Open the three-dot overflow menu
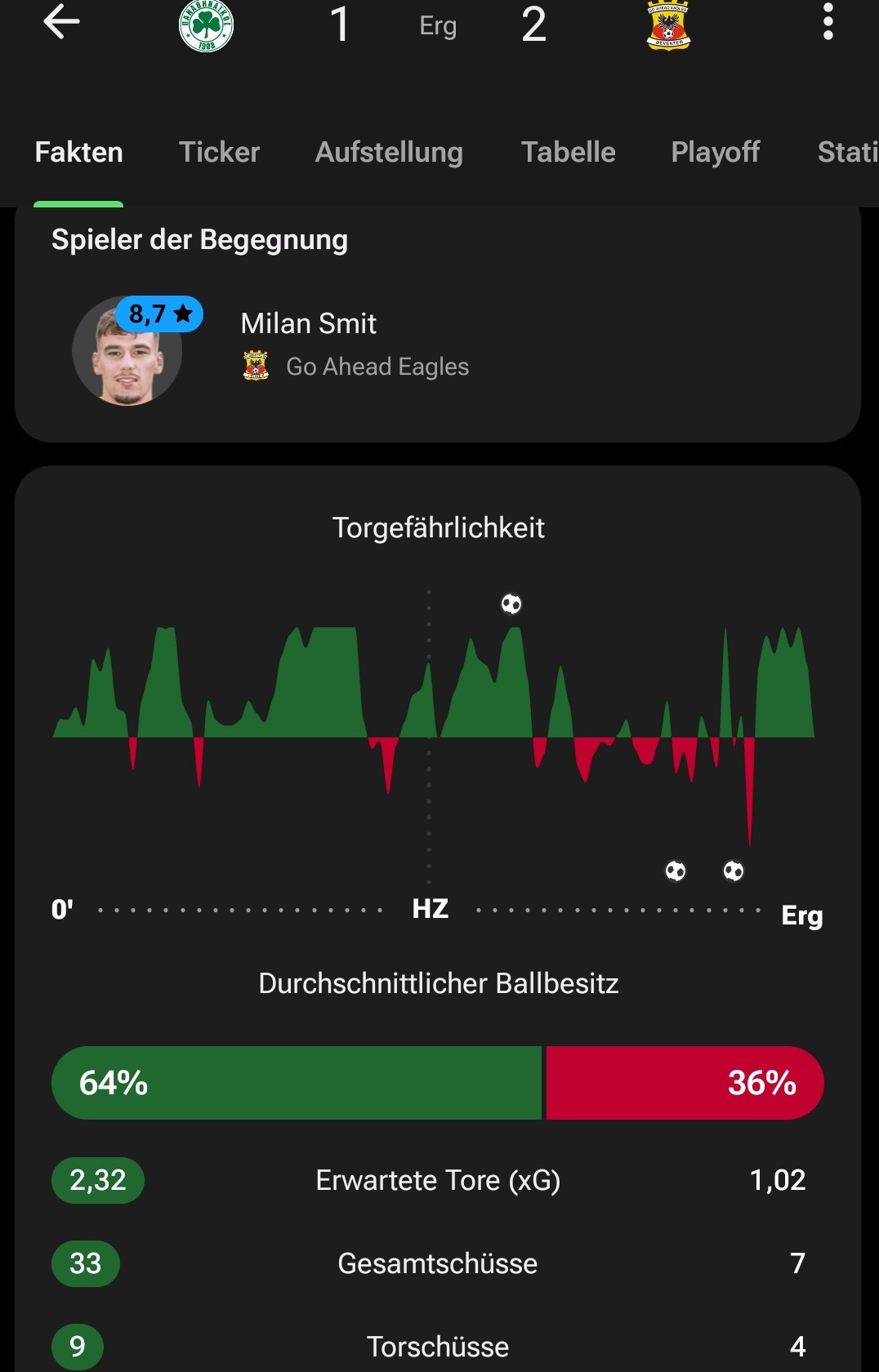879x1372 pixels. tap(828, 22)
